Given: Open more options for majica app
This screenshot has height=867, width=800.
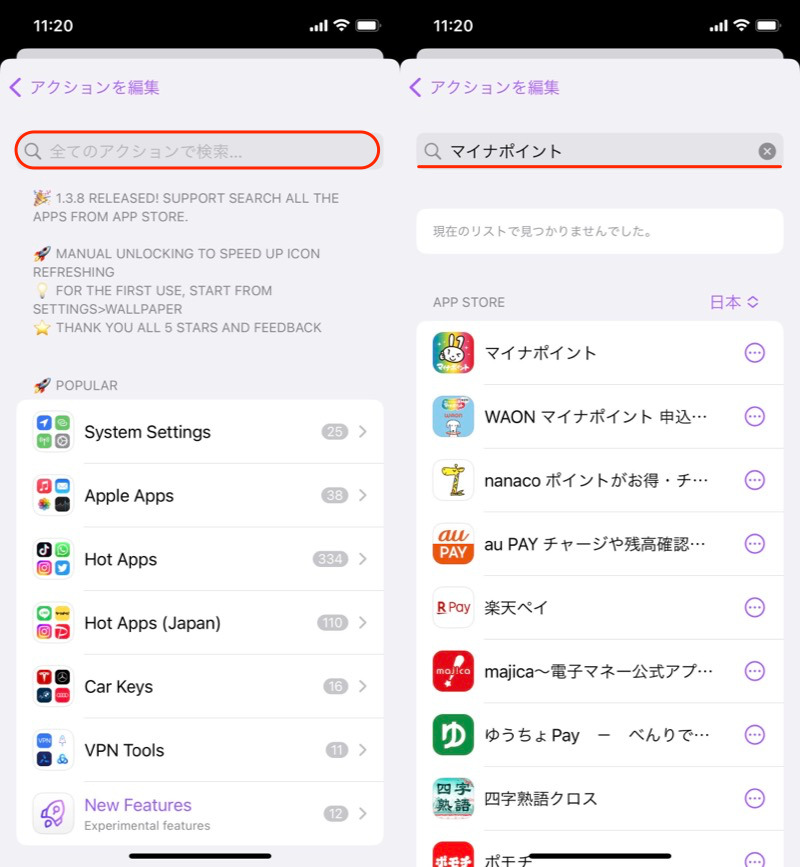Looking at the screenshot, I should pyautogui.click(x=755, y=671).
